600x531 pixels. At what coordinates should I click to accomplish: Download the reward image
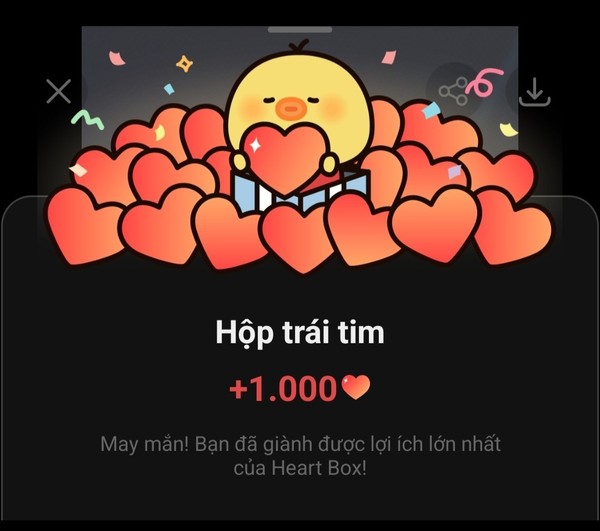click(535, 91)
